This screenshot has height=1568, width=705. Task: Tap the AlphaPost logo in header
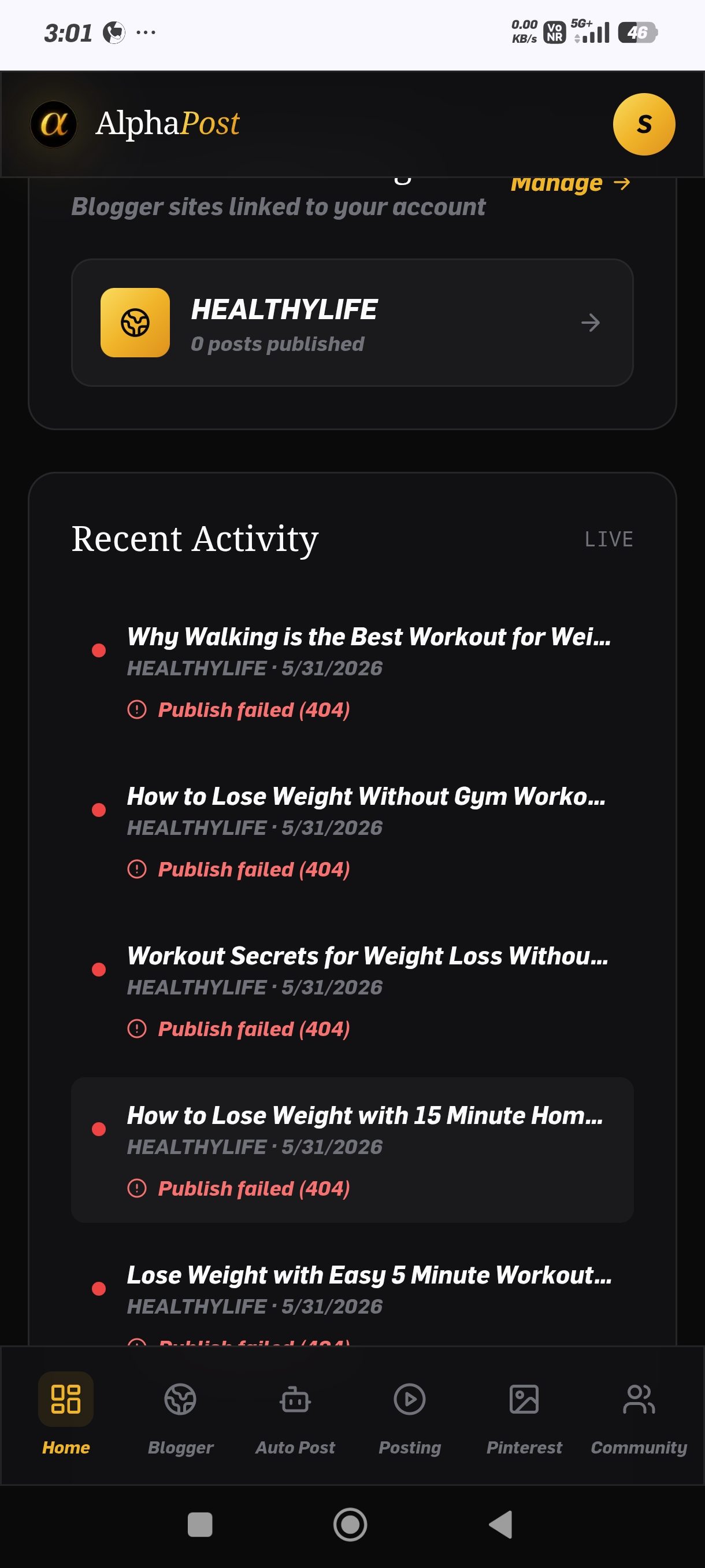[136, 124]
